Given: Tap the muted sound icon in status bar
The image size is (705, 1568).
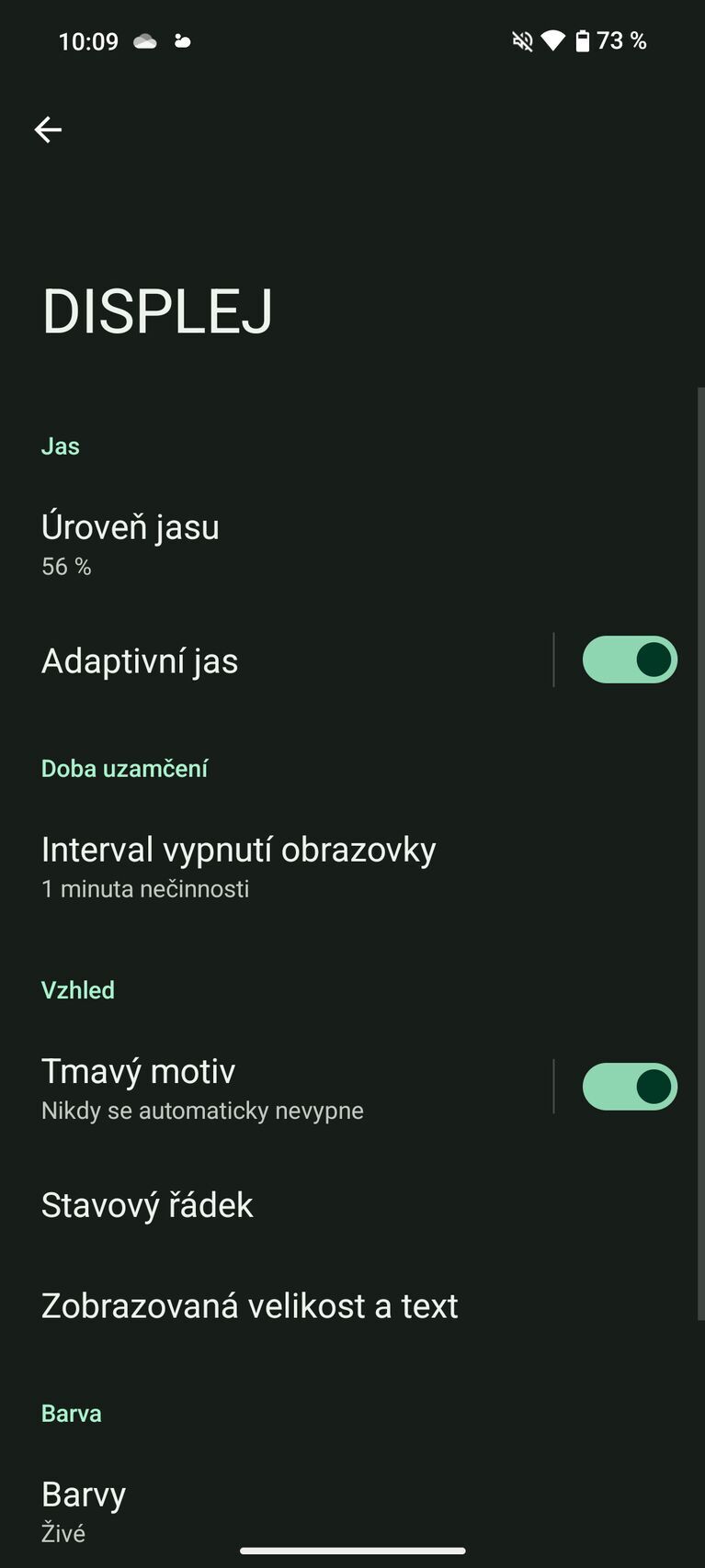Looking at the screenshot, I should [521, 40].
